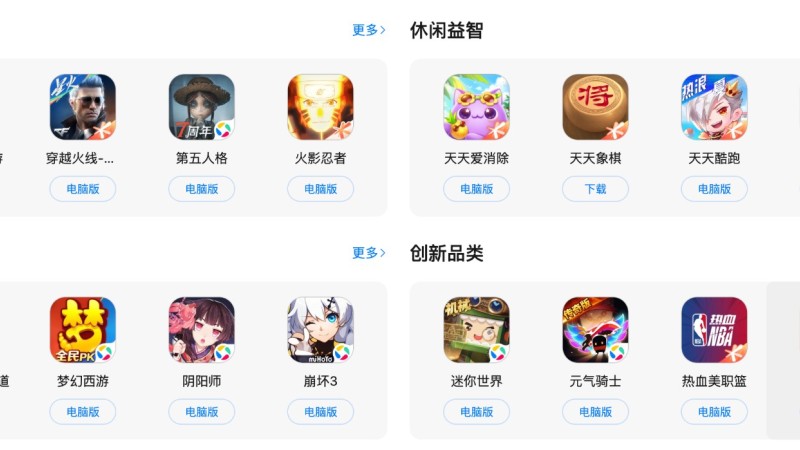Open the 阴阳师 game icon

(x=202, y=330)
